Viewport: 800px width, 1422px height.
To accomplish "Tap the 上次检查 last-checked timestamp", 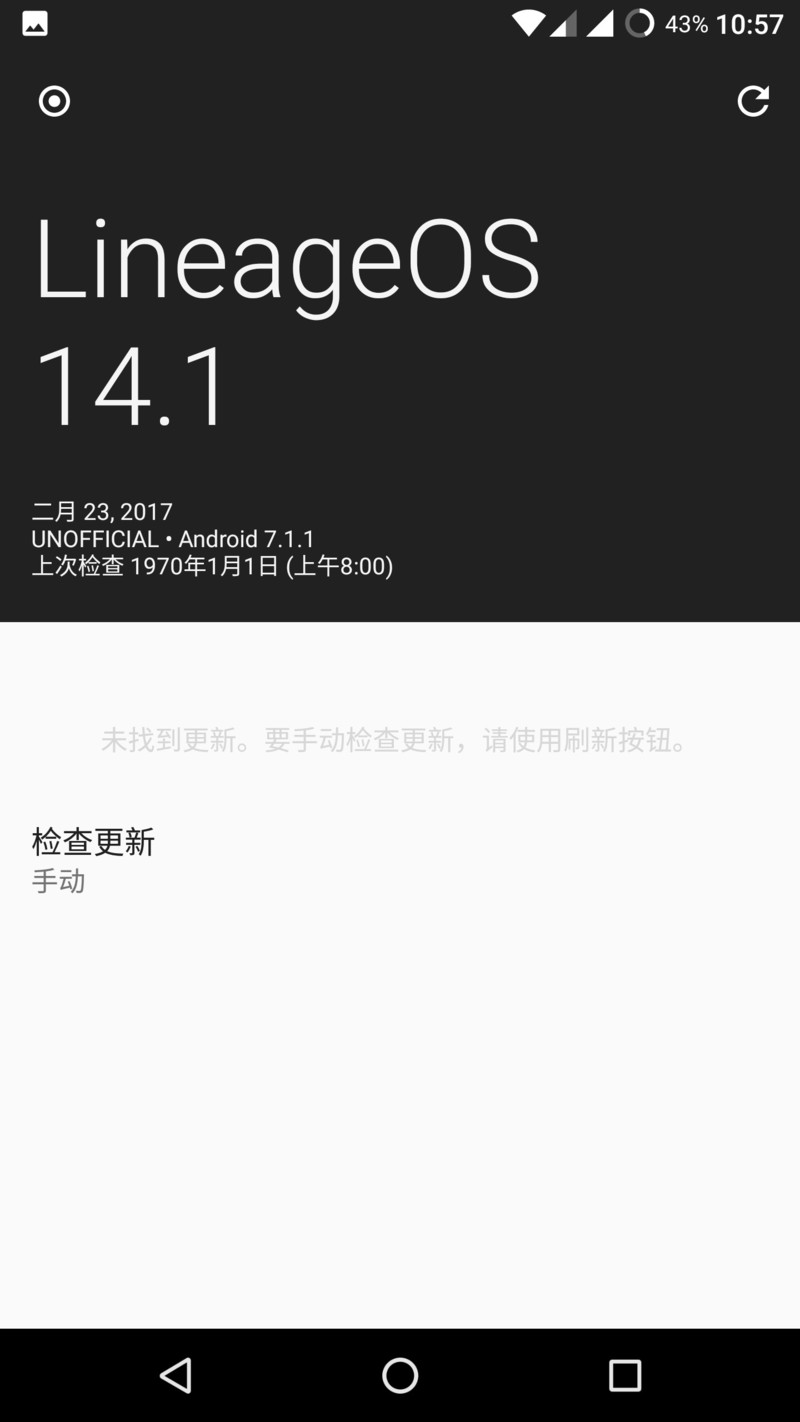I will 213,566.
